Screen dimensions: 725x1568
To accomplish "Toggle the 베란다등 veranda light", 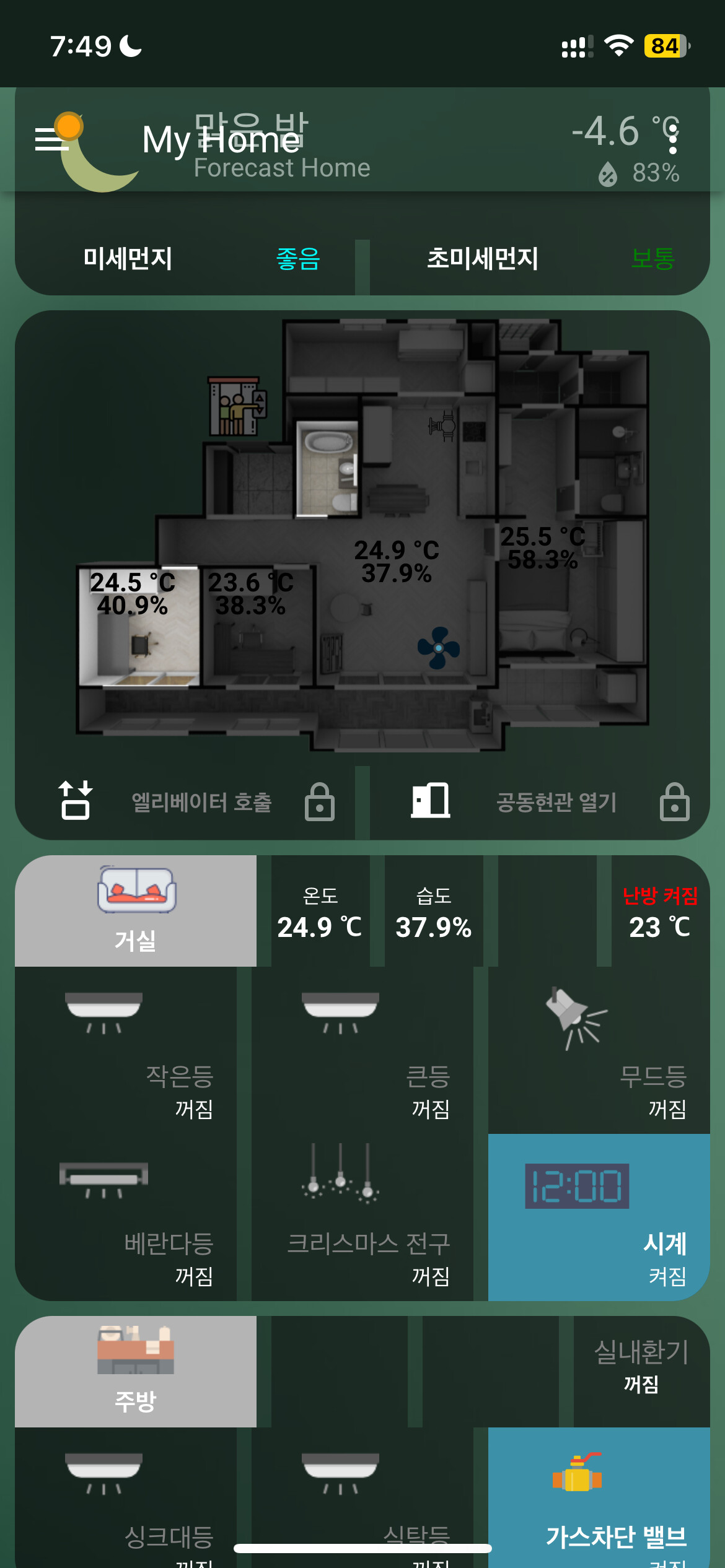I will pos(126,1217).
